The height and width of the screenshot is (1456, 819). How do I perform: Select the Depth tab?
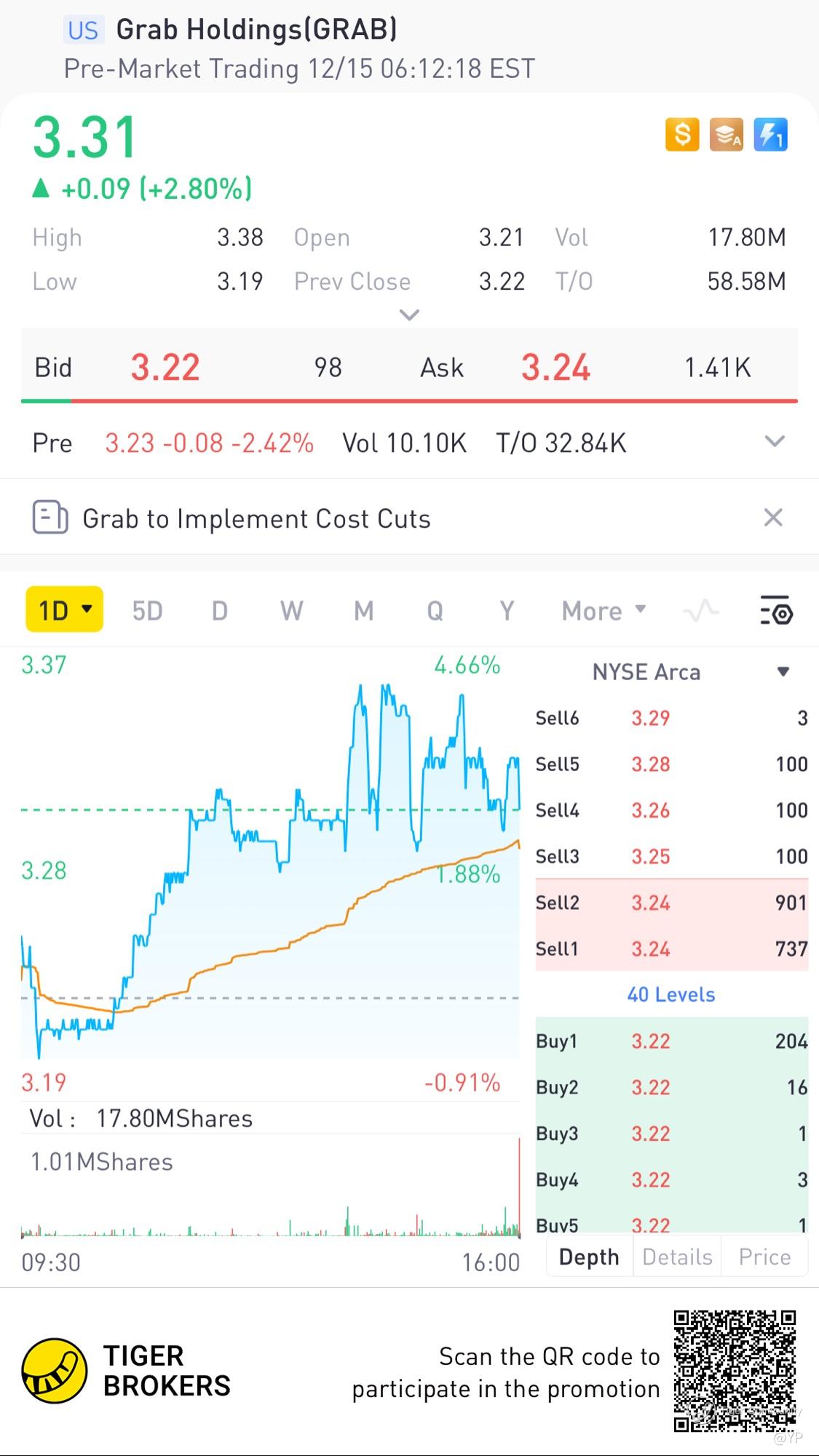coord(589,1257)
